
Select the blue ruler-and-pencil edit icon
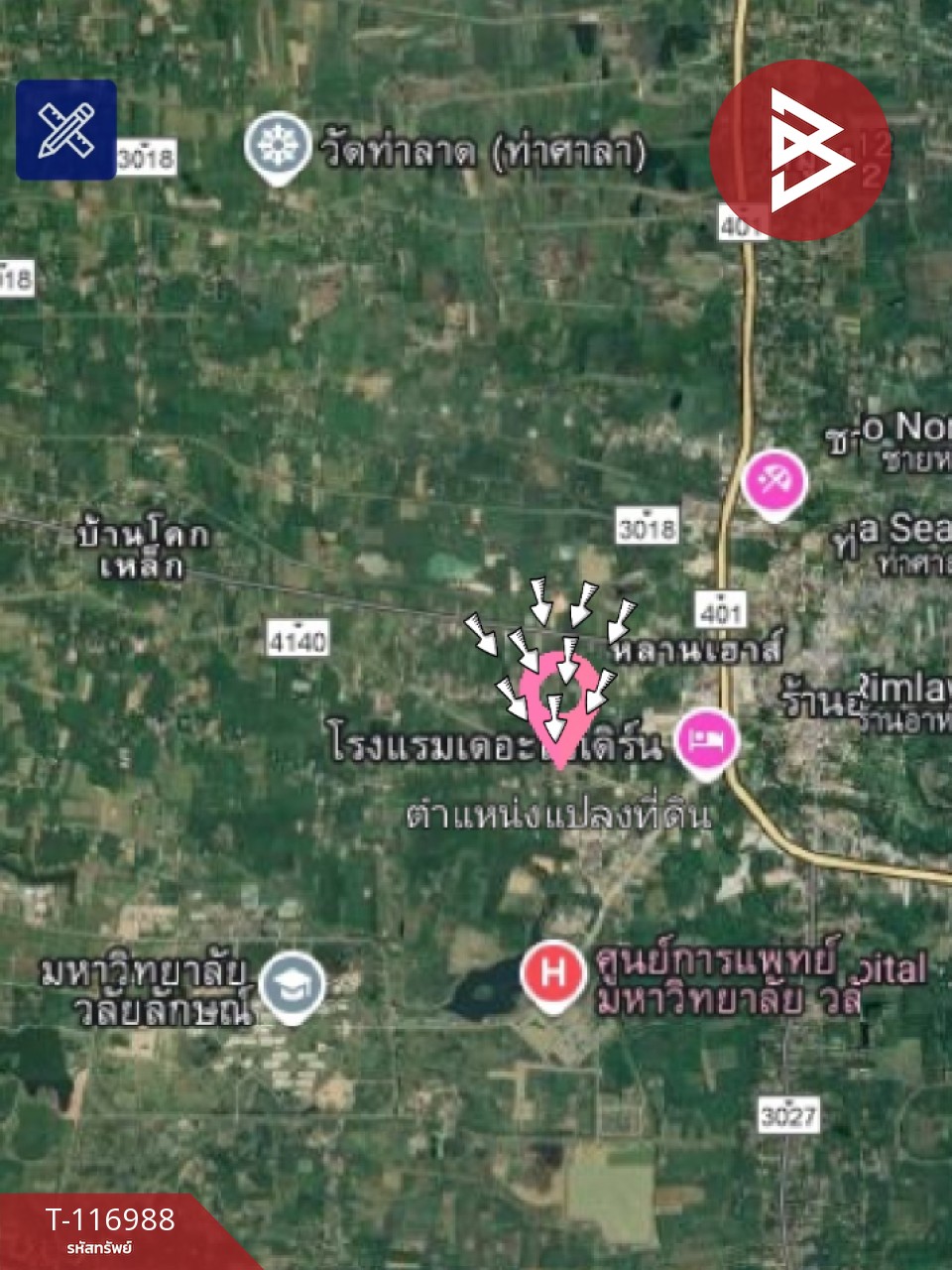(65, 129)
